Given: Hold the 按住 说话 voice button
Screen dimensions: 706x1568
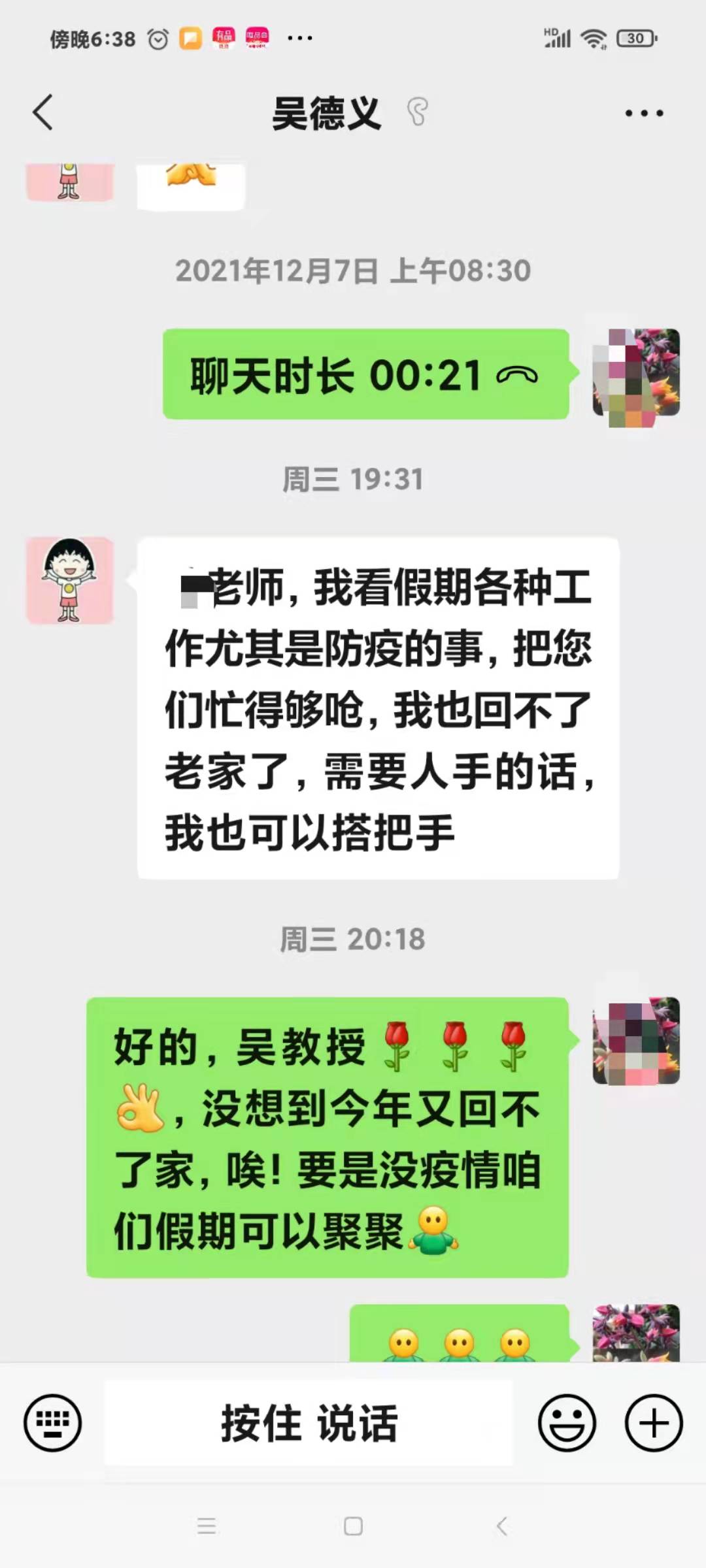Looking at the screenshot, I should tap(309, 1422).
